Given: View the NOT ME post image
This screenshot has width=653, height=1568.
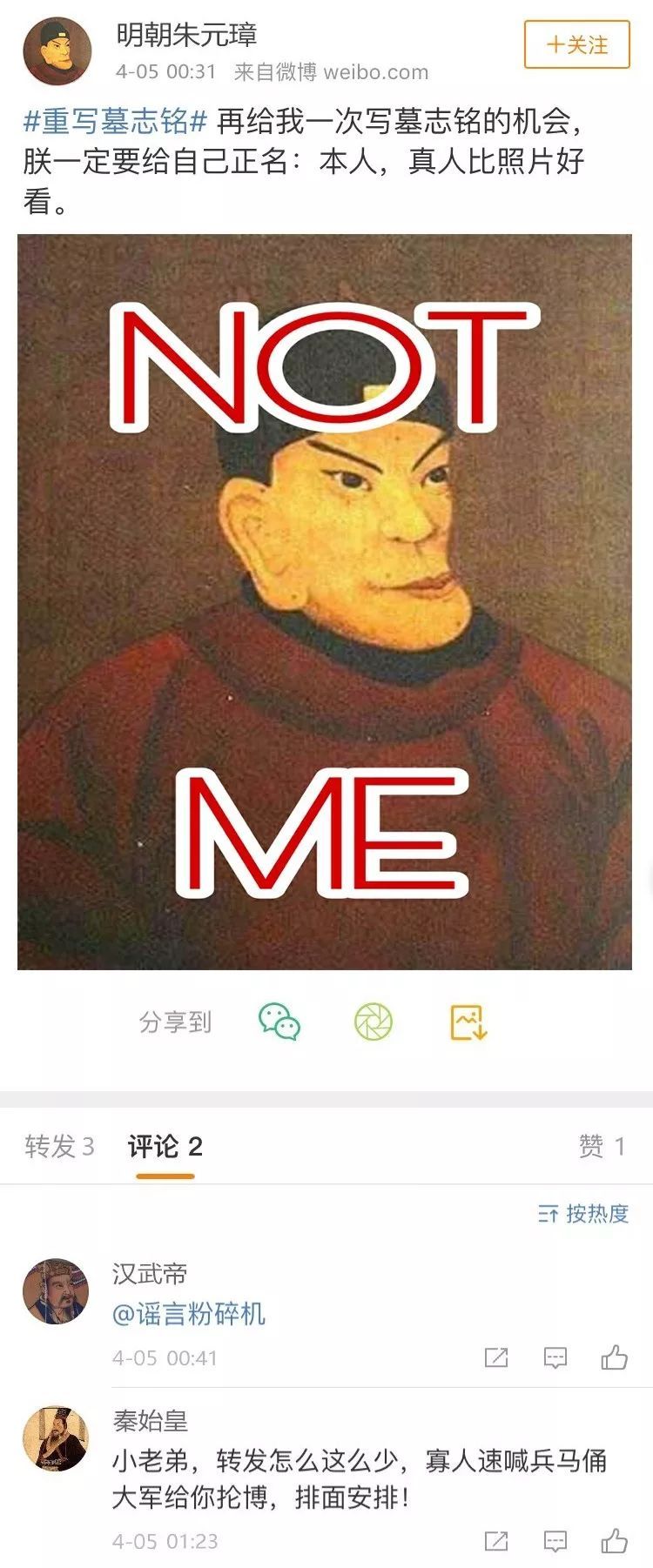Looking at the screenshot, I should (x=325, y=601).
